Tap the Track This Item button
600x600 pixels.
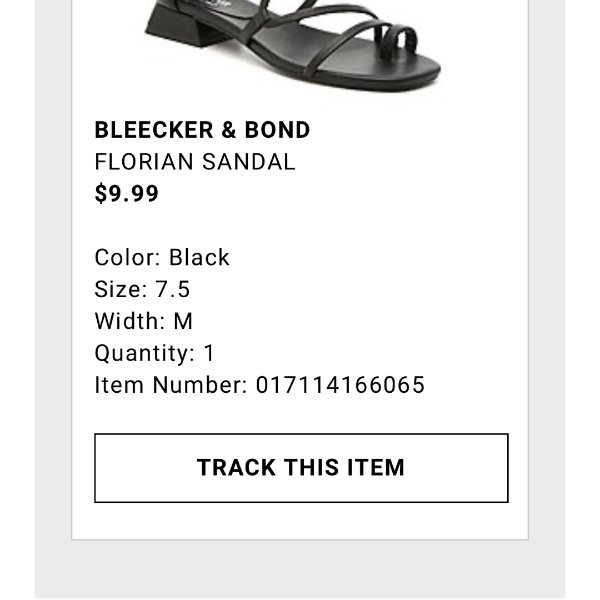[x=301, y=468]
